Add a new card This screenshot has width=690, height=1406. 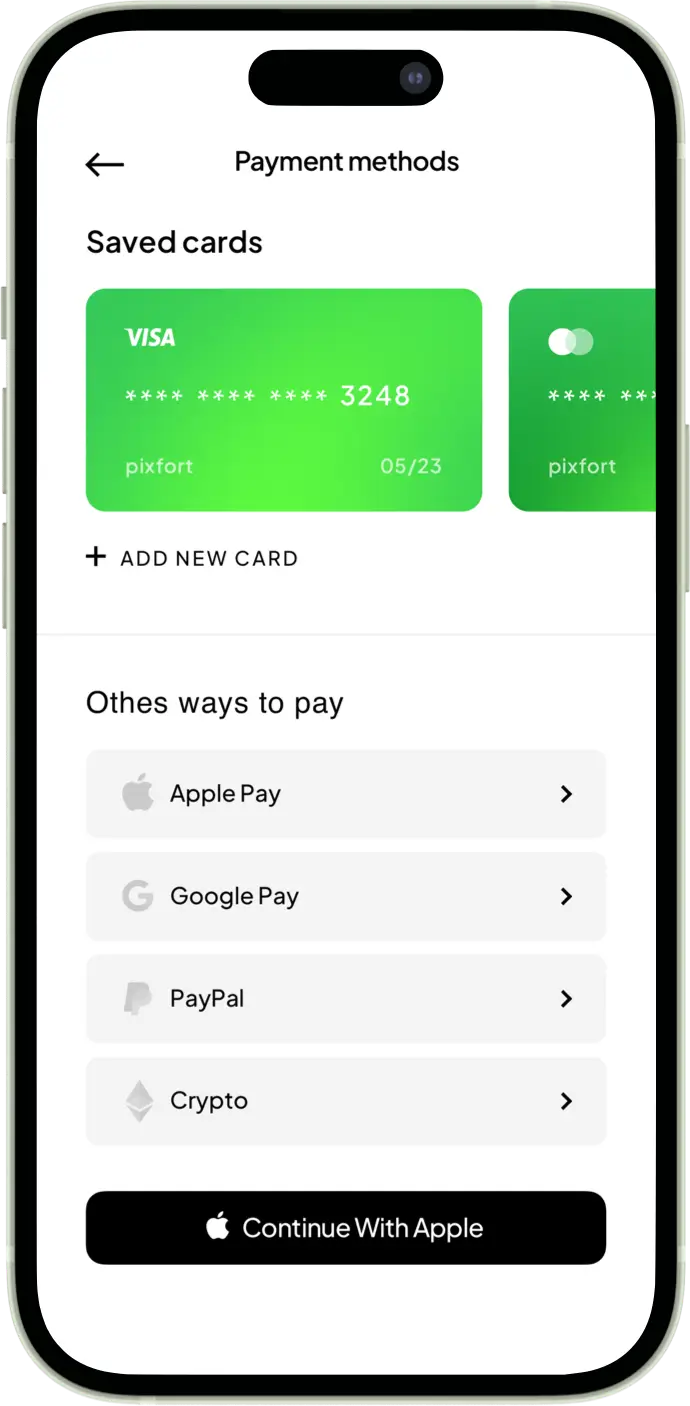coord(192,558)
